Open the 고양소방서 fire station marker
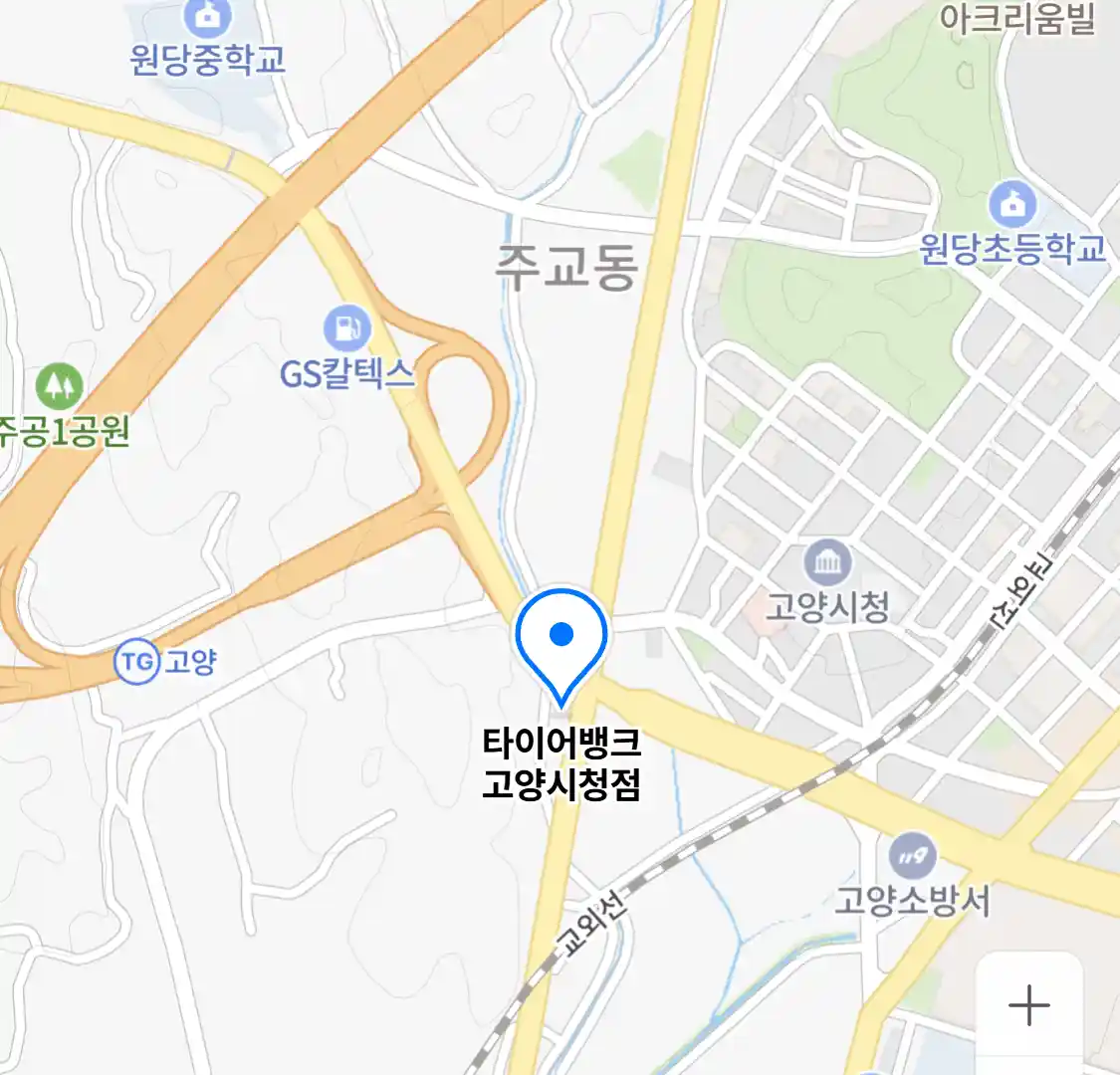The image size is (1120, 1075). pyautogui.click(x=912, y=856)
